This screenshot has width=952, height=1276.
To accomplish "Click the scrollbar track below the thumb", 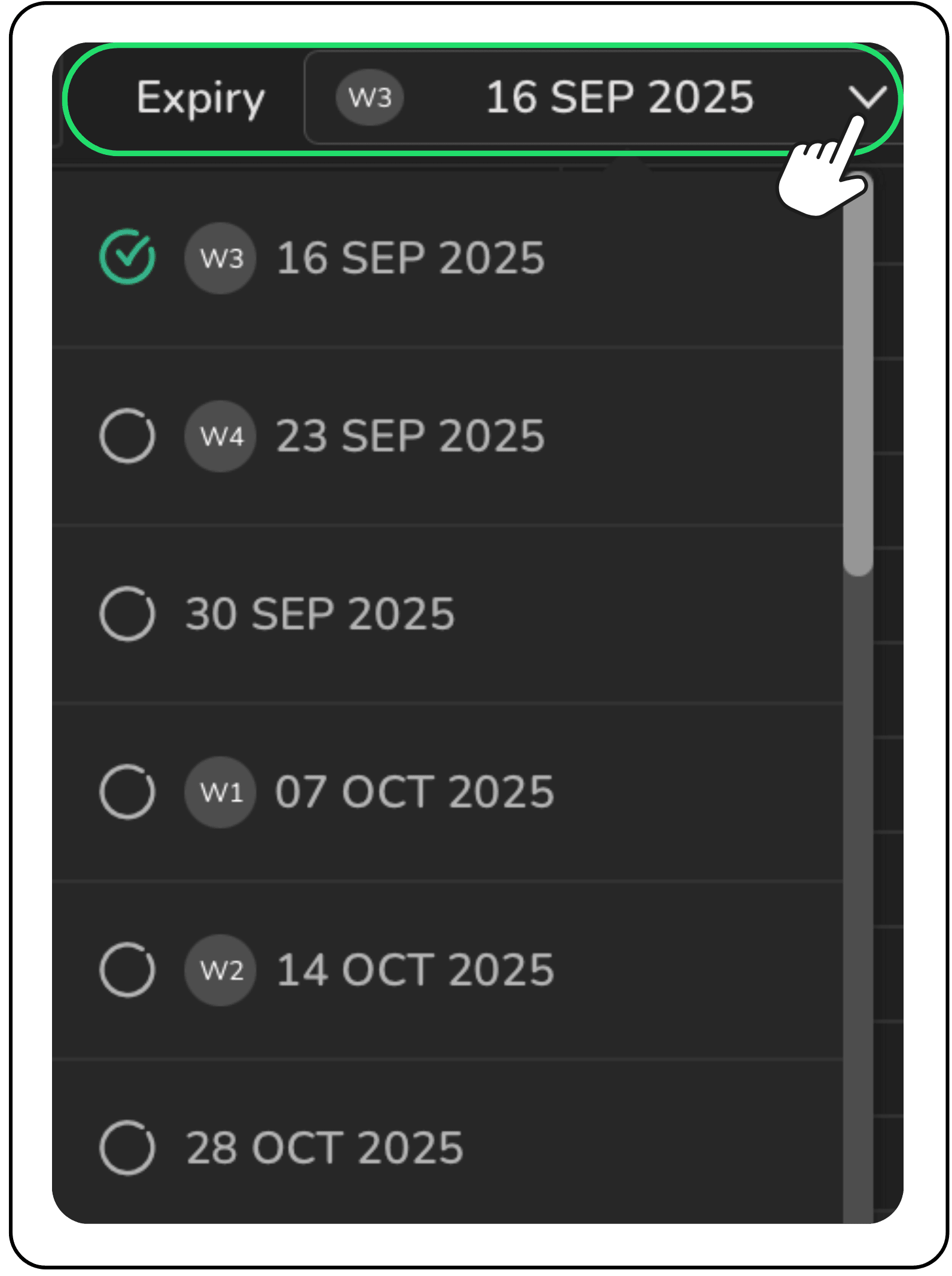I will click(859, 897).
